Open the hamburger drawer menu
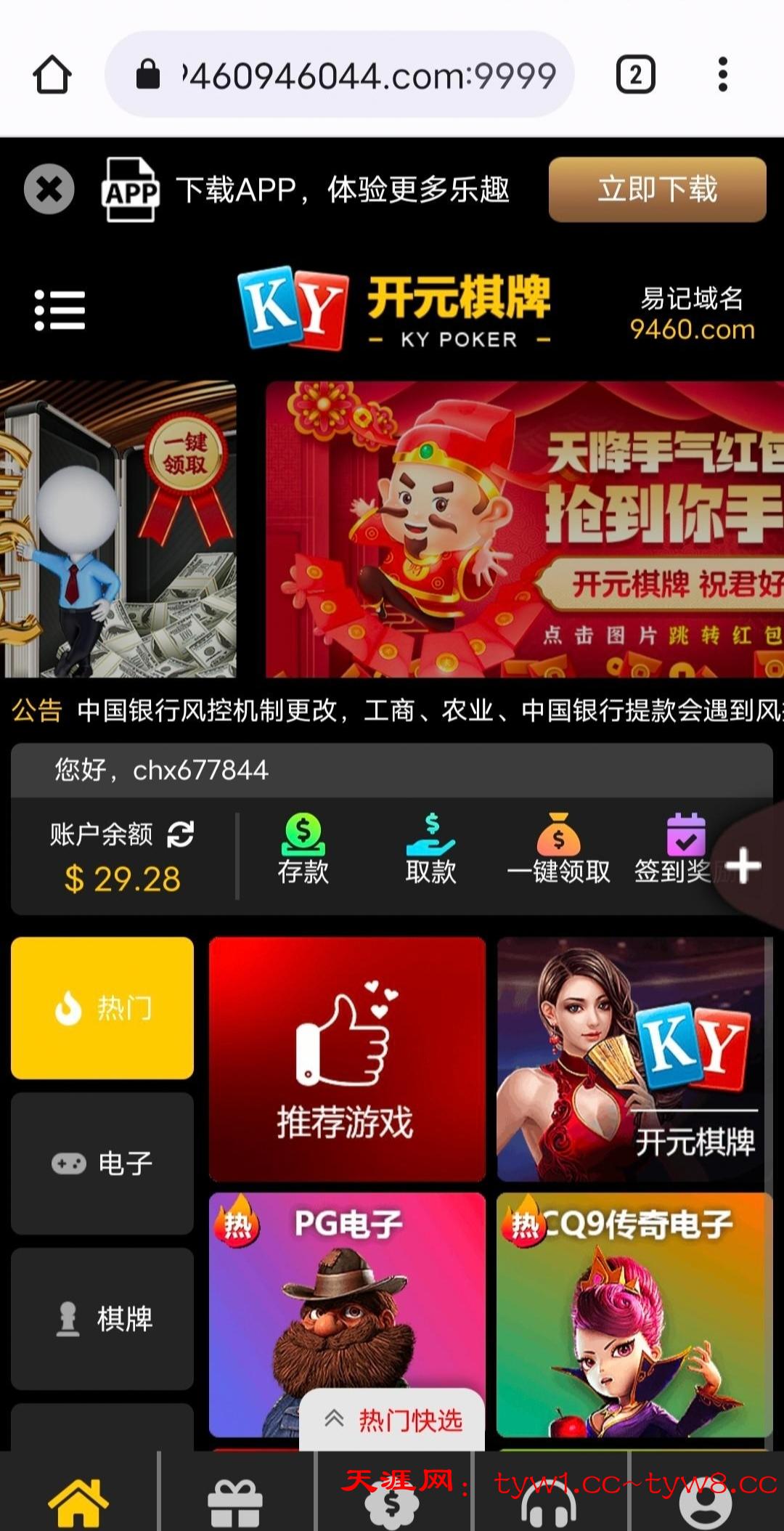 pyautogui.click(x=60, y=310)
